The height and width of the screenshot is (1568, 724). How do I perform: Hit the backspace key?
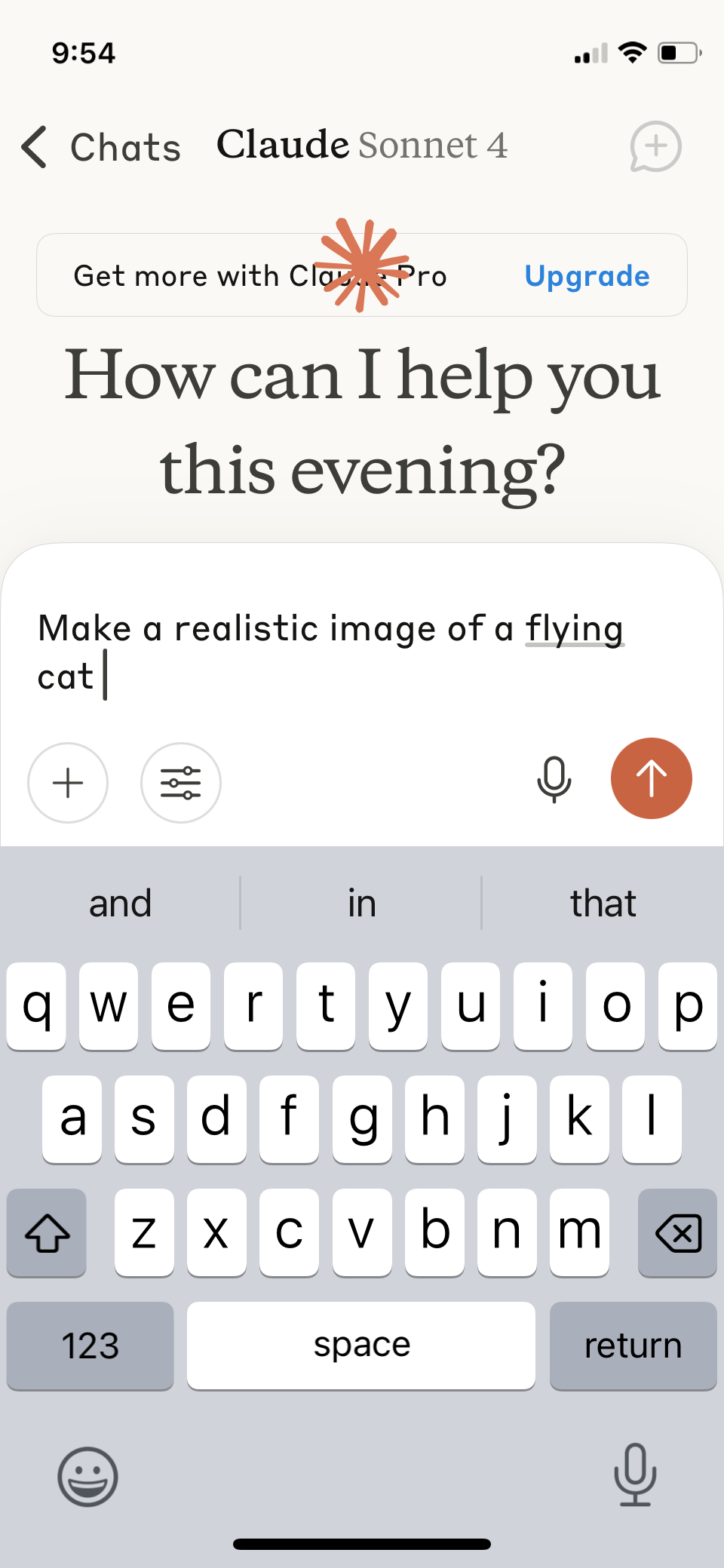(677, 1233)
